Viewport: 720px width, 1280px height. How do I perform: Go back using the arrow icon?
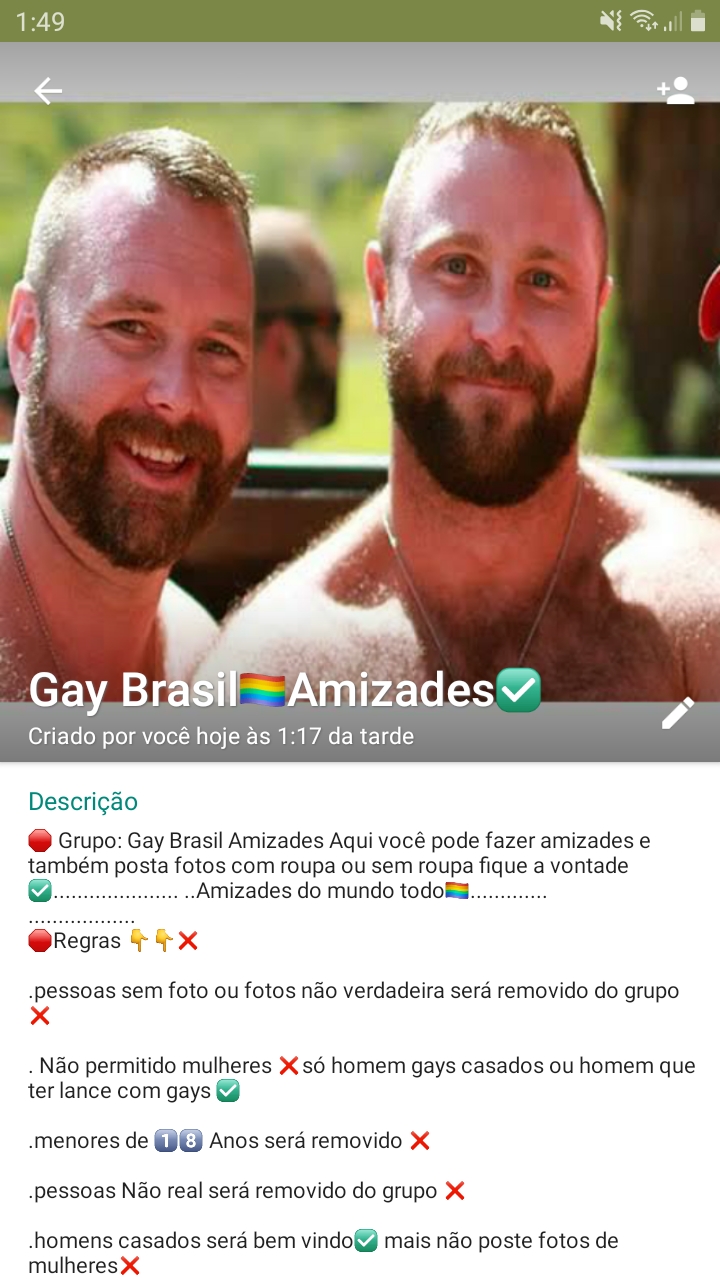point(47,91)
